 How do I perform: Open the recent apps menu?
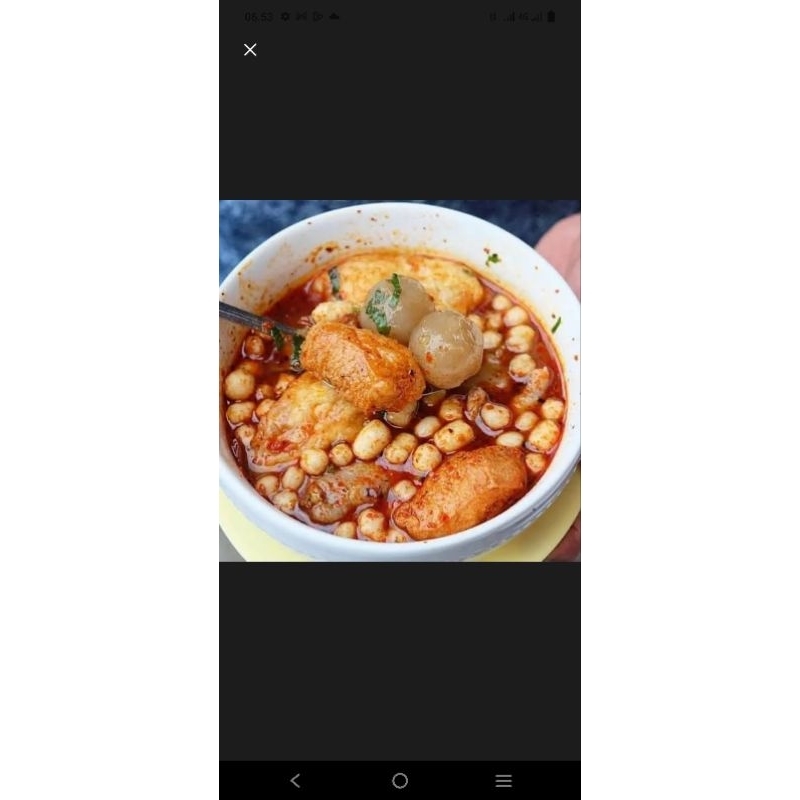pos(504,780)
